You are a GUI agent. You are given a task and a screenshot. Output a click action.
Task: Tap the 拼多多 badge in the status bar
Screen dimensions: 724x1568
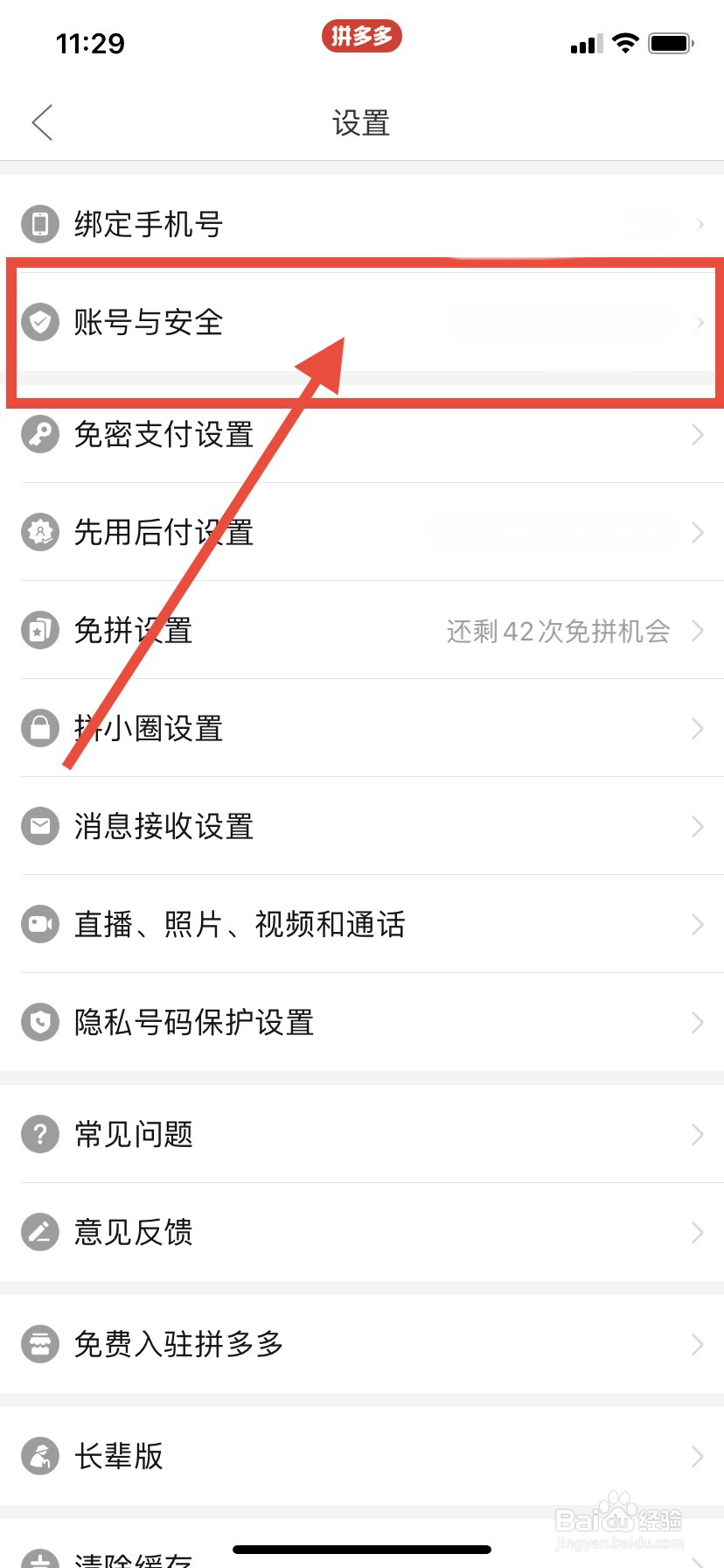pos(362,37)
